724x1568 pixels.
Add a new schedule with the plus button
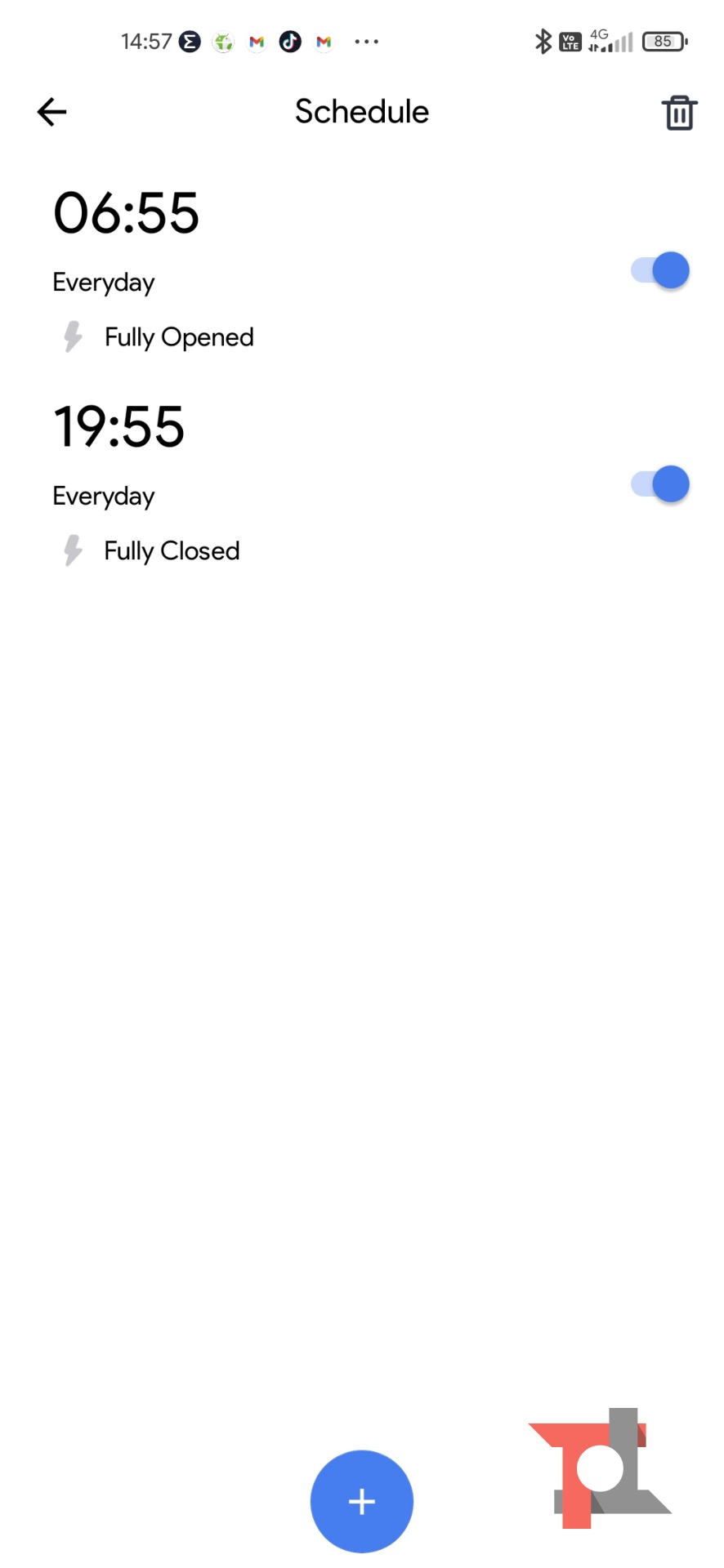point(361,1501)
